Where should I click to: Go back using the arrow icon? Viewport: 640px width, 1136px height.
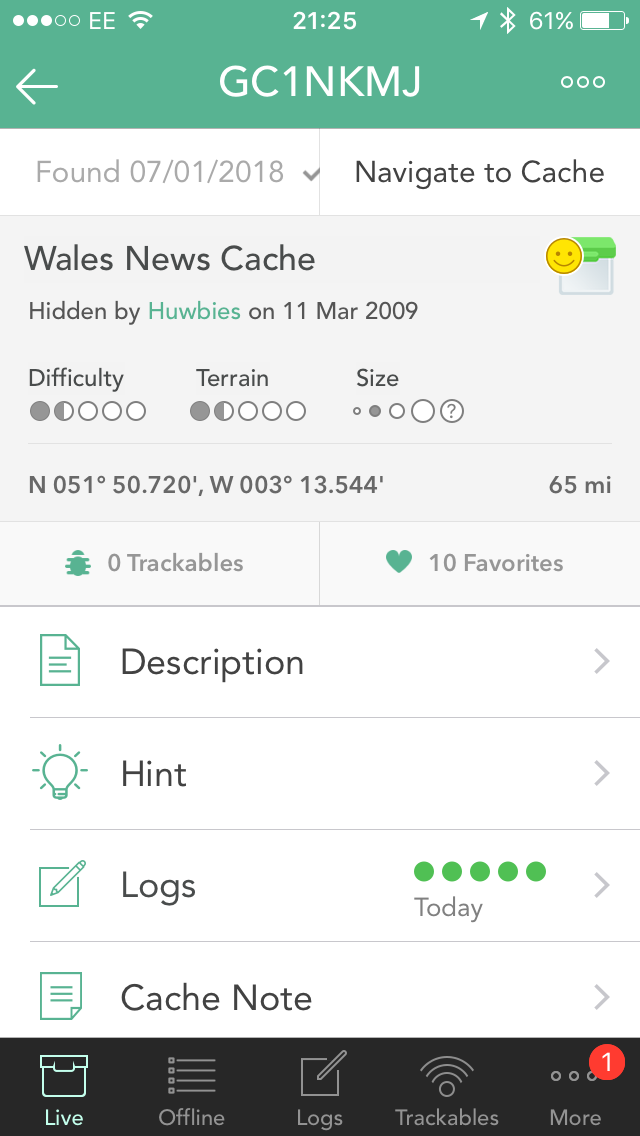pyautogui.click(x=36, y=85)
